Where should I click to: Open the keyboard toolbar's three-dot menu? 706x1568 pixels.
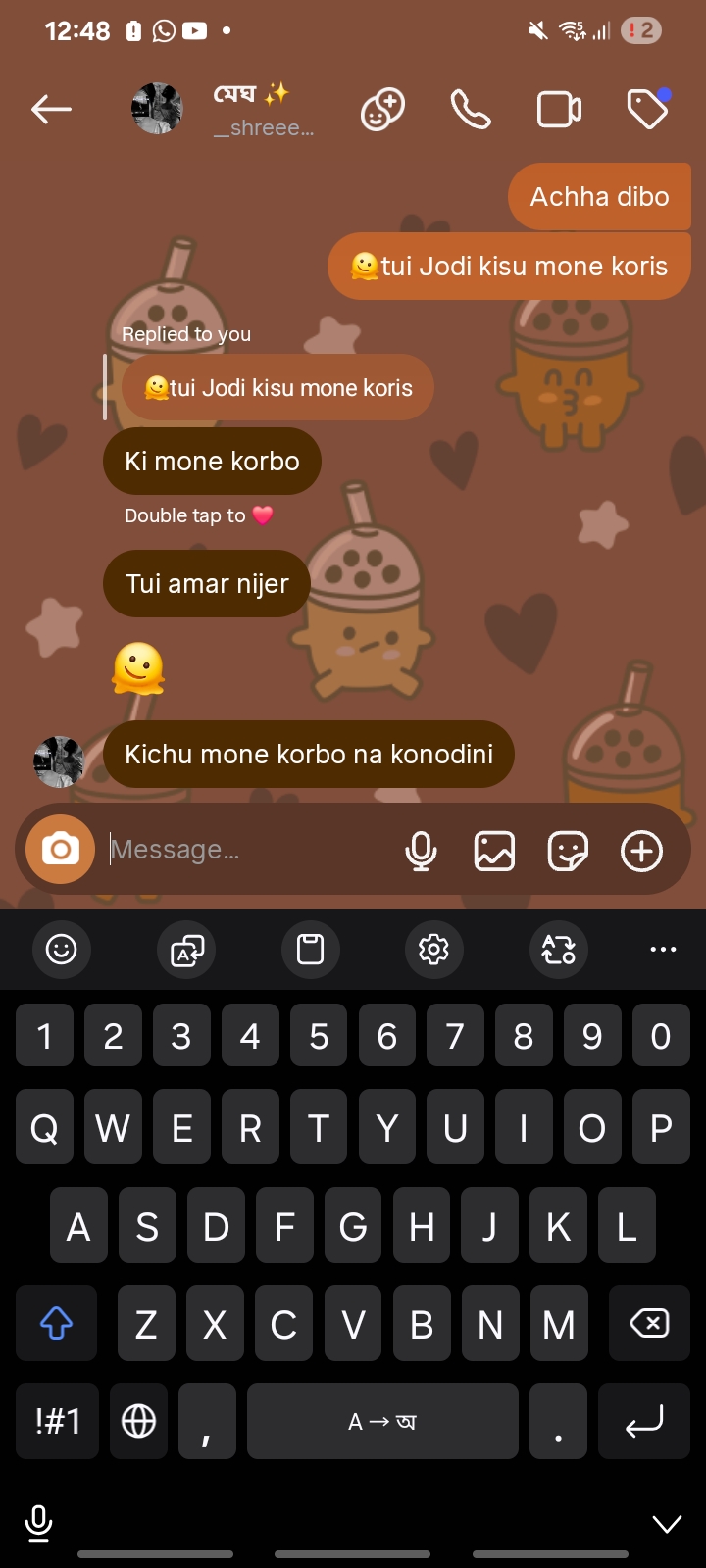pos(663,949)
